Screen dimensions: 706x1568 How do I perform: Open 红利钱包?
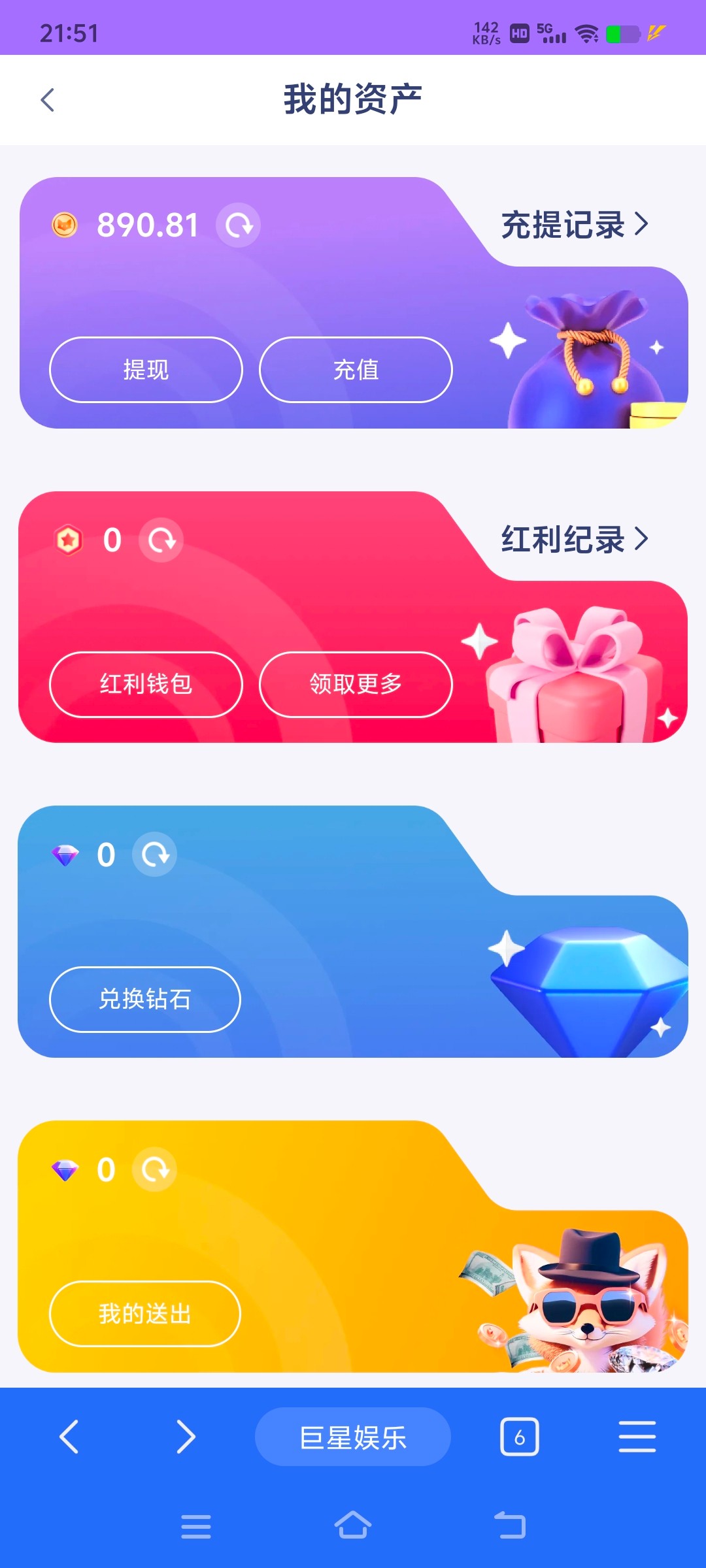pyautogui.click(x=146, y=684)
